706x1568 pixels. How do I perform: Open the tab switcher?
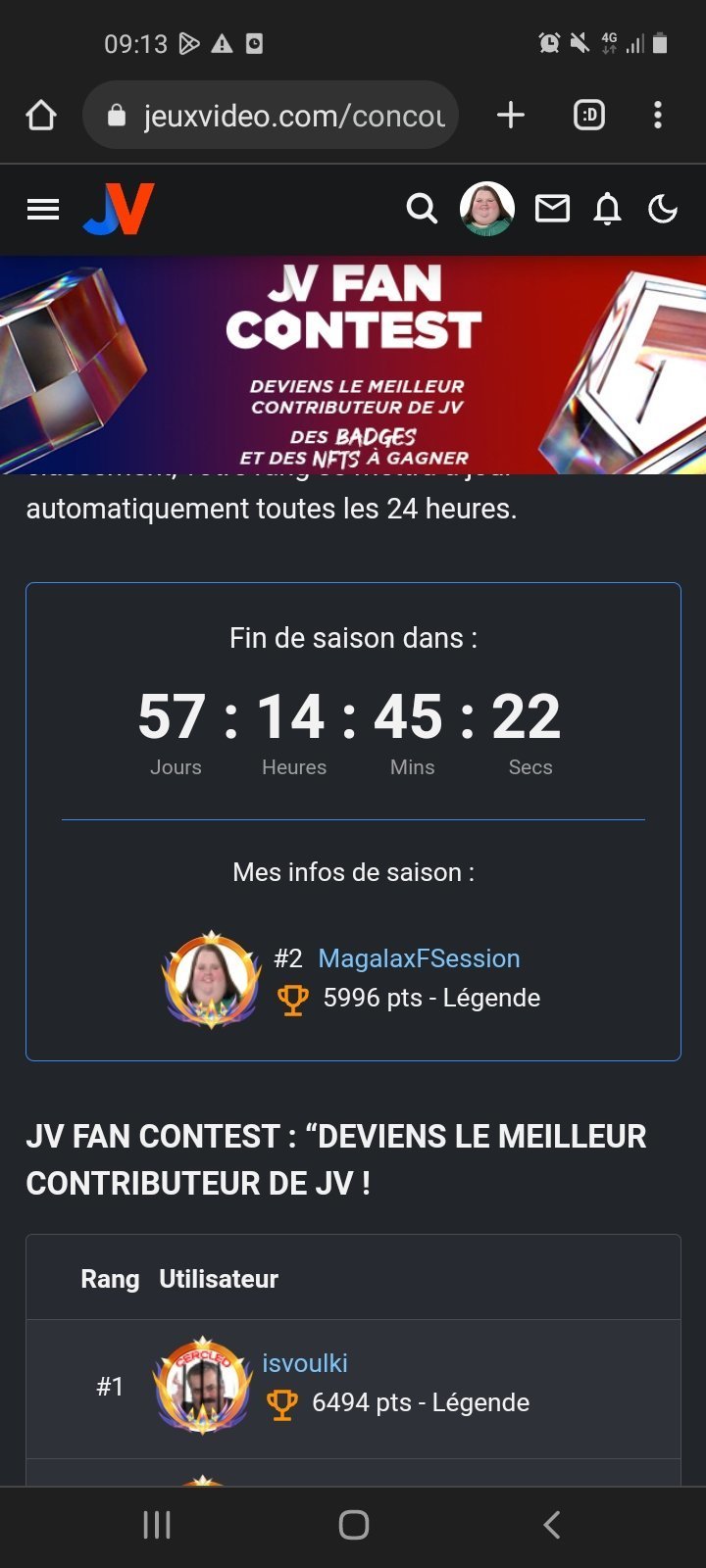tap(589, 116)
